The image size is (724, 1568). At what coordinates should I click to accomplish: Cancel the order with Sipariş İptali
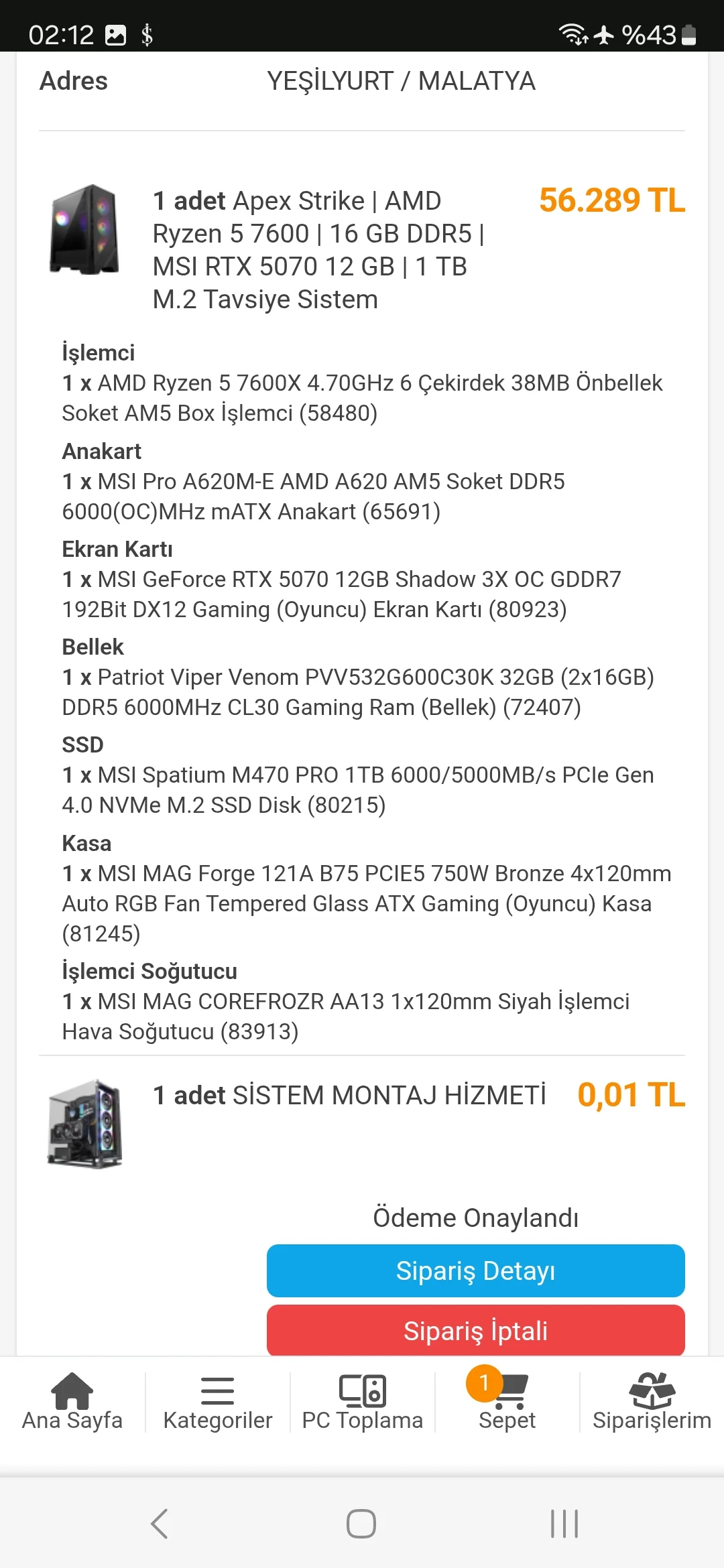475,1330
